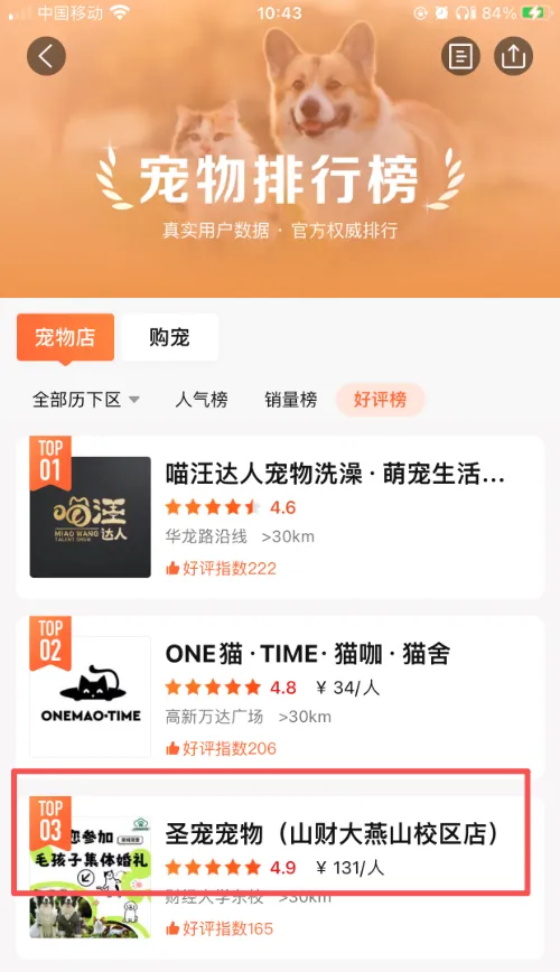This screenshot has height=972, width=560.
Task: Expand the 全部历下区 area dropdown
Action: pos(86,400)
